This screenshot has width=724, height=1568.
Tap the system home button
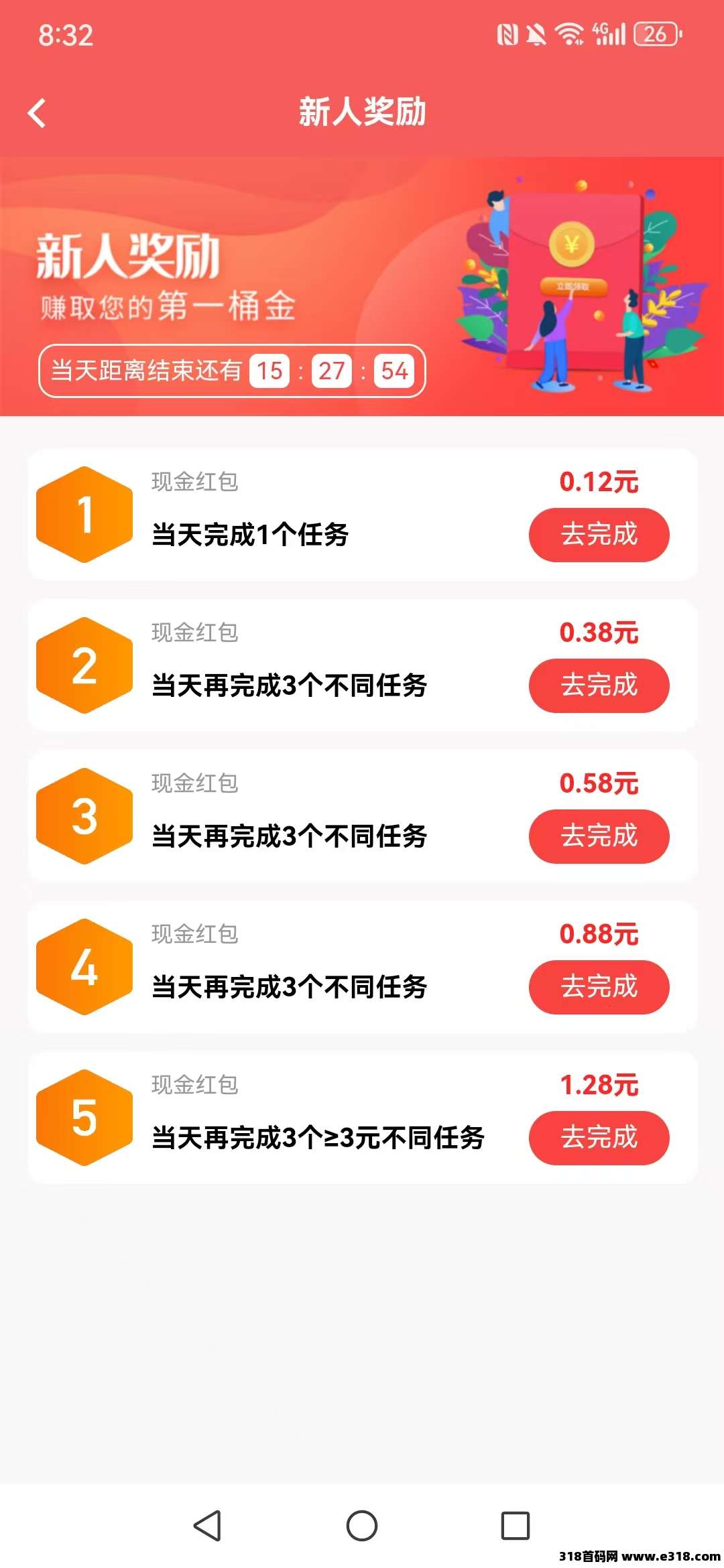click(x=362, y=1526)
